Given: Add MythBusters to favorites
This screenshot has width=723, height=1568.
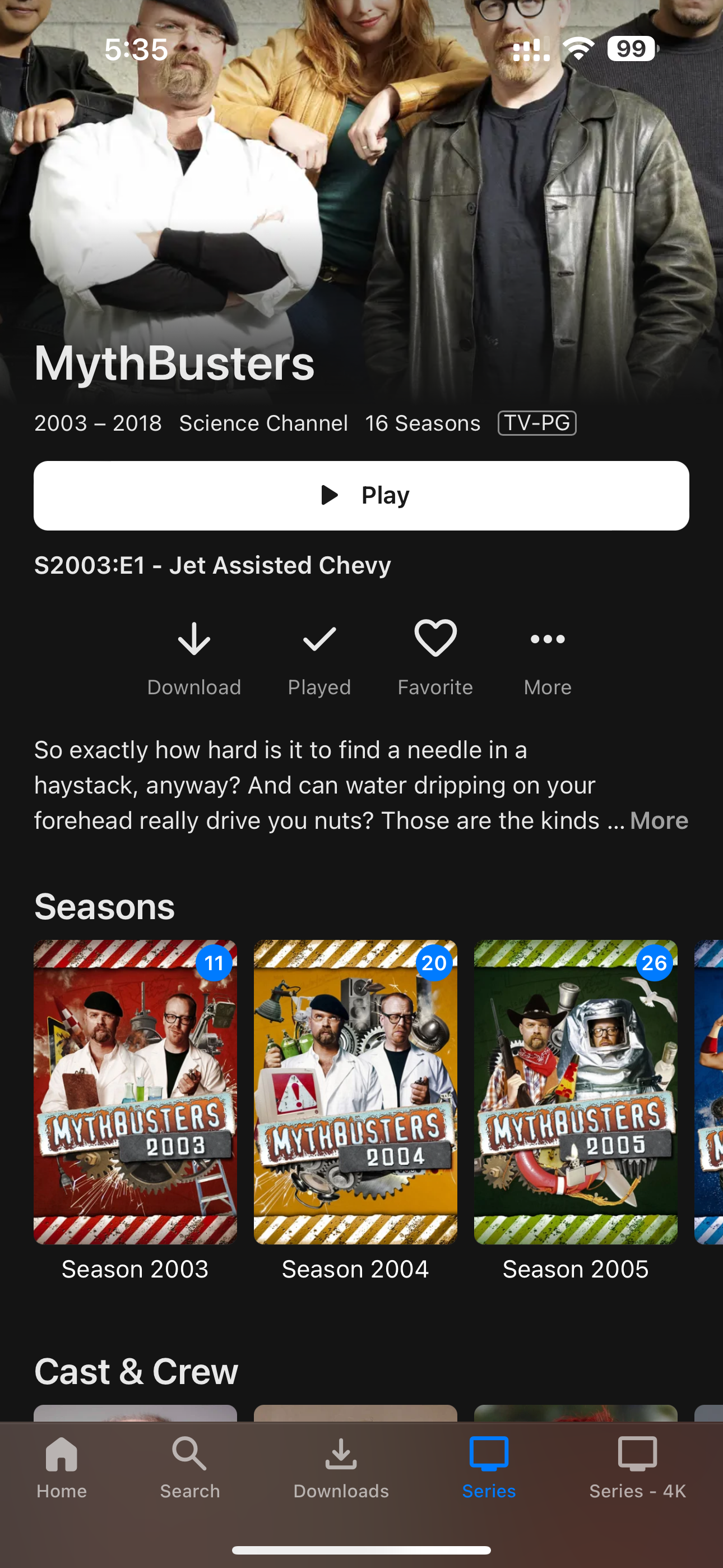Looking at the screenshot, I should tap(435, 657).
